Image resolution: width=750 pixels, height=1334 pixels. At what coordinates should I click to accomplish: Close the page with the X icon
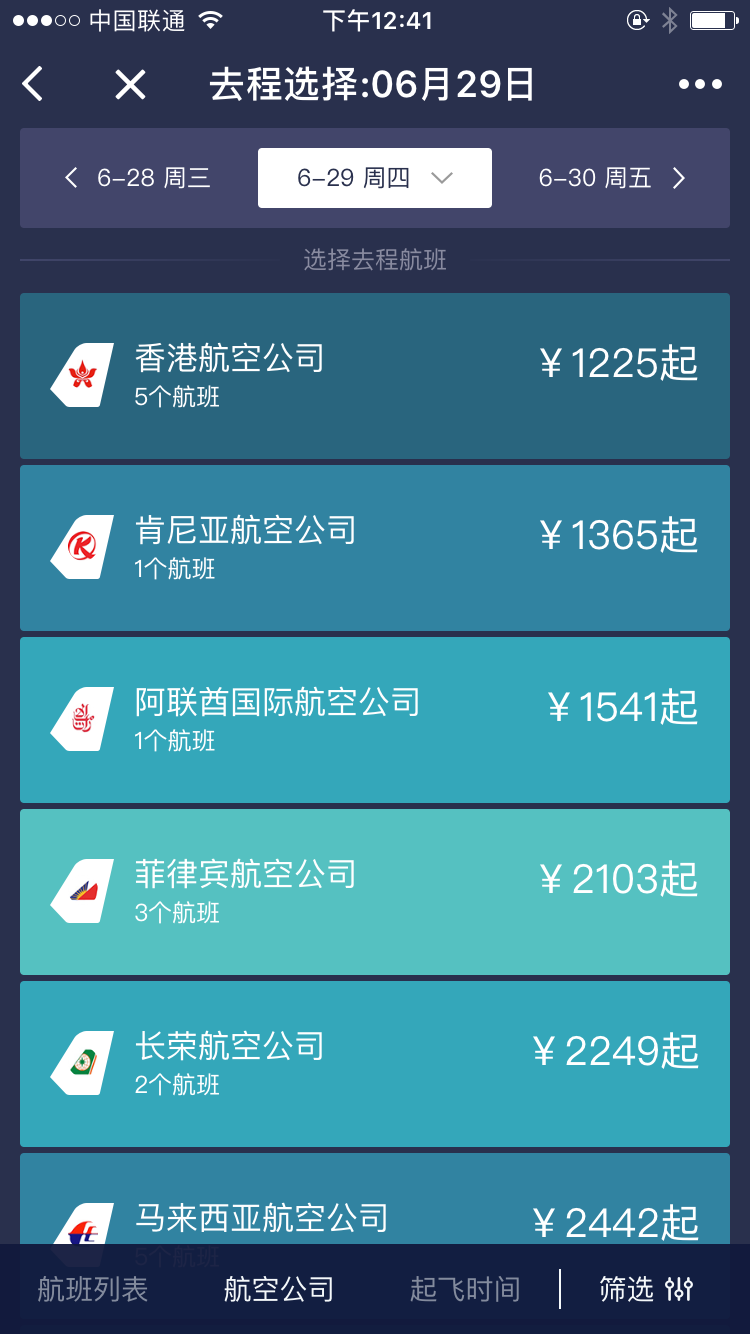[x=130, y=85]
